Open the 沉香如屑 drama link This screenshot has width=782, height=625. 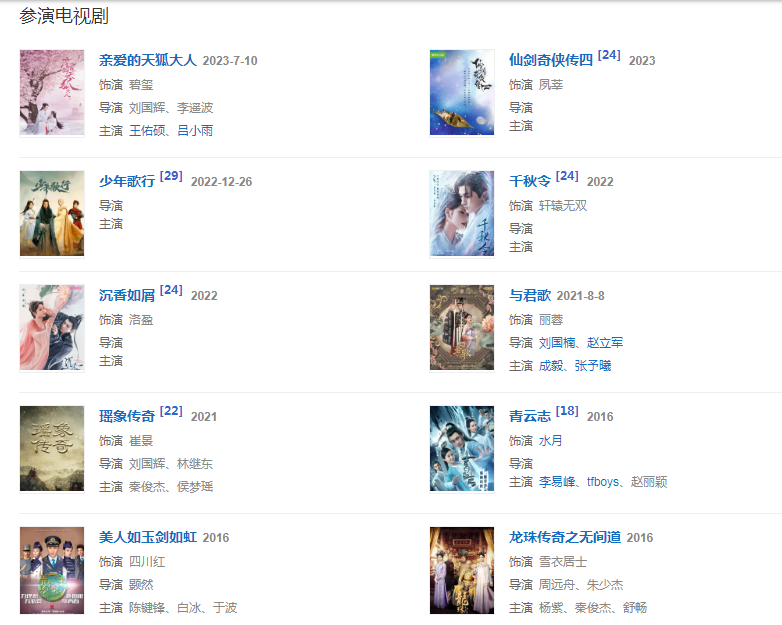pyautogui.click(x=127, y=295)
